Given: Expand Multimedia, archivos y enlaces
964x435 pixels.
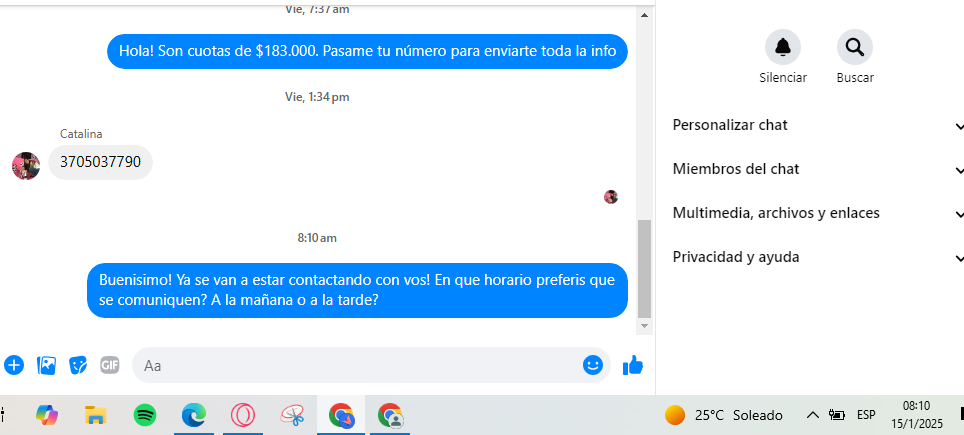Looking at the screenshot, I should pos(816,213).
